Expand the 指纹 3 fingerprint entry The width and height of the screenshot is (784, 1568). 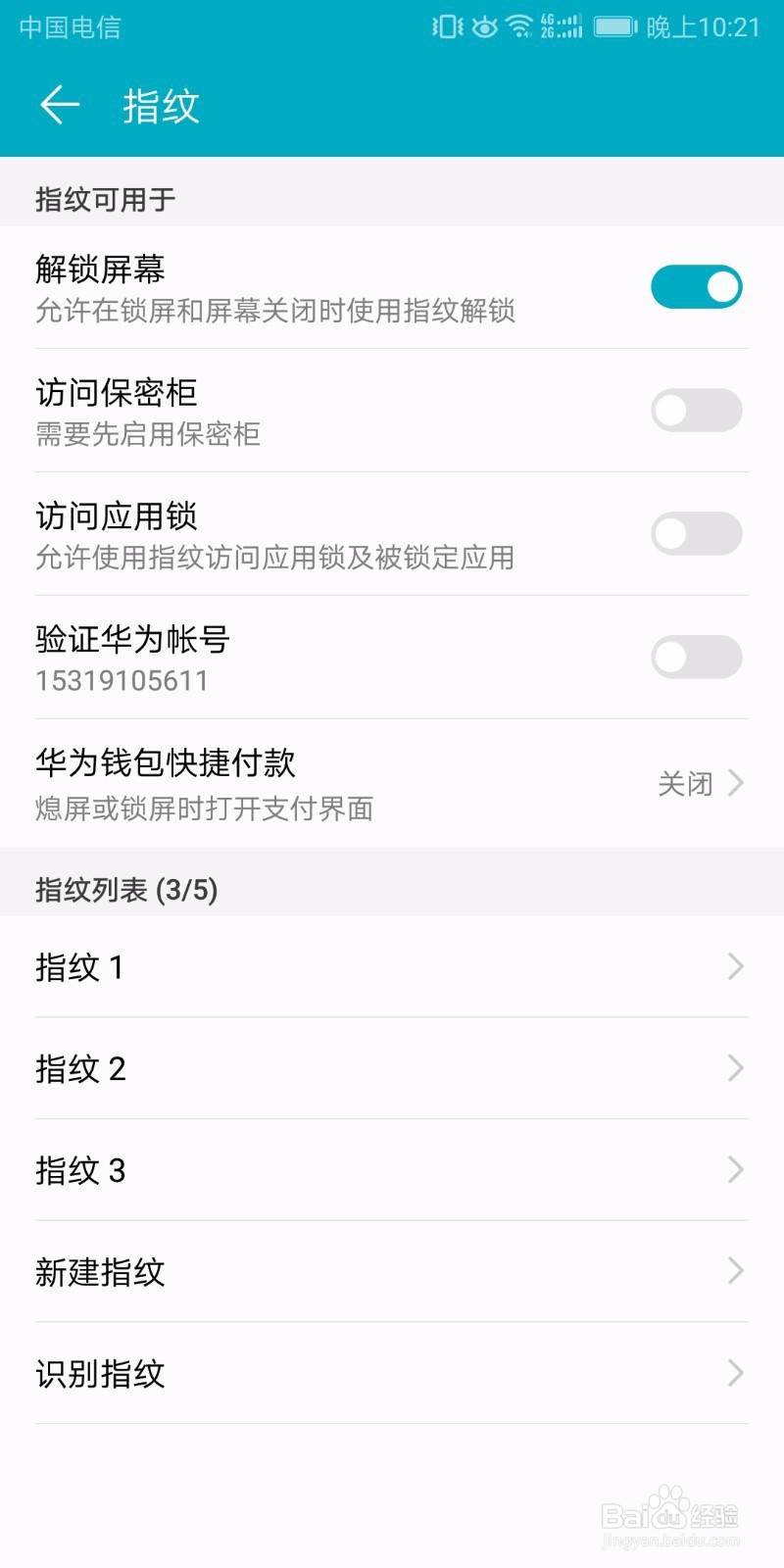pyautogui.click(x=736, y=1170)
